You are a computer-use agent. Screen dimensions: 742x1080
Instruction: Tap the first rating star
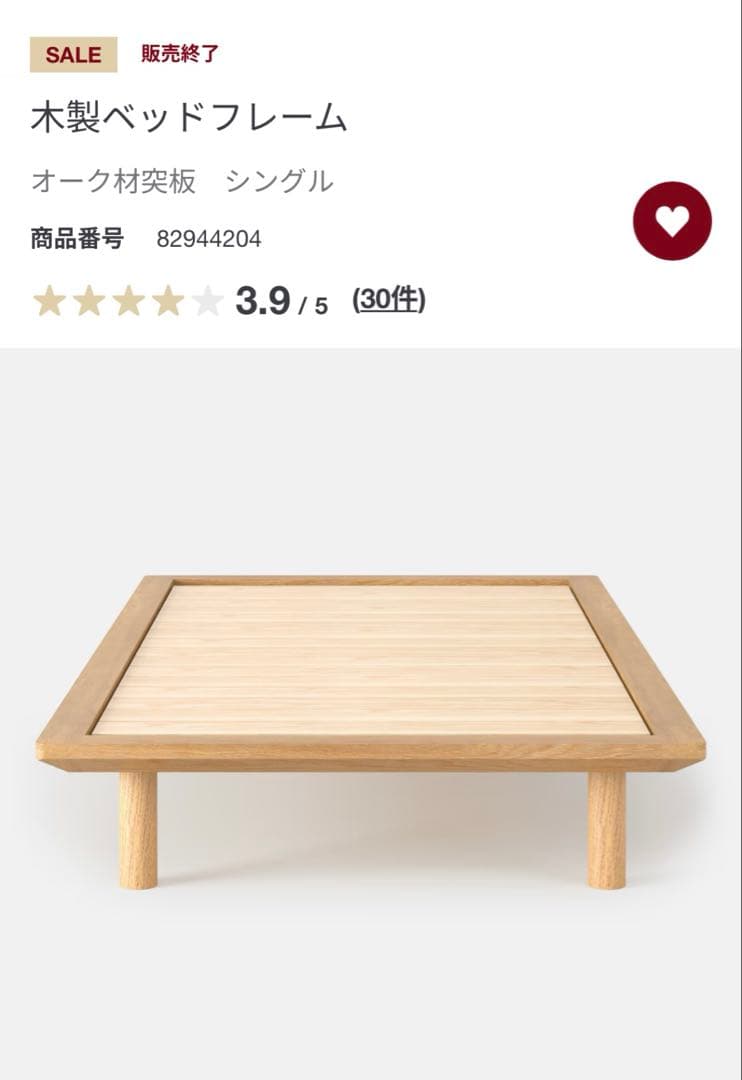[51, 301]
